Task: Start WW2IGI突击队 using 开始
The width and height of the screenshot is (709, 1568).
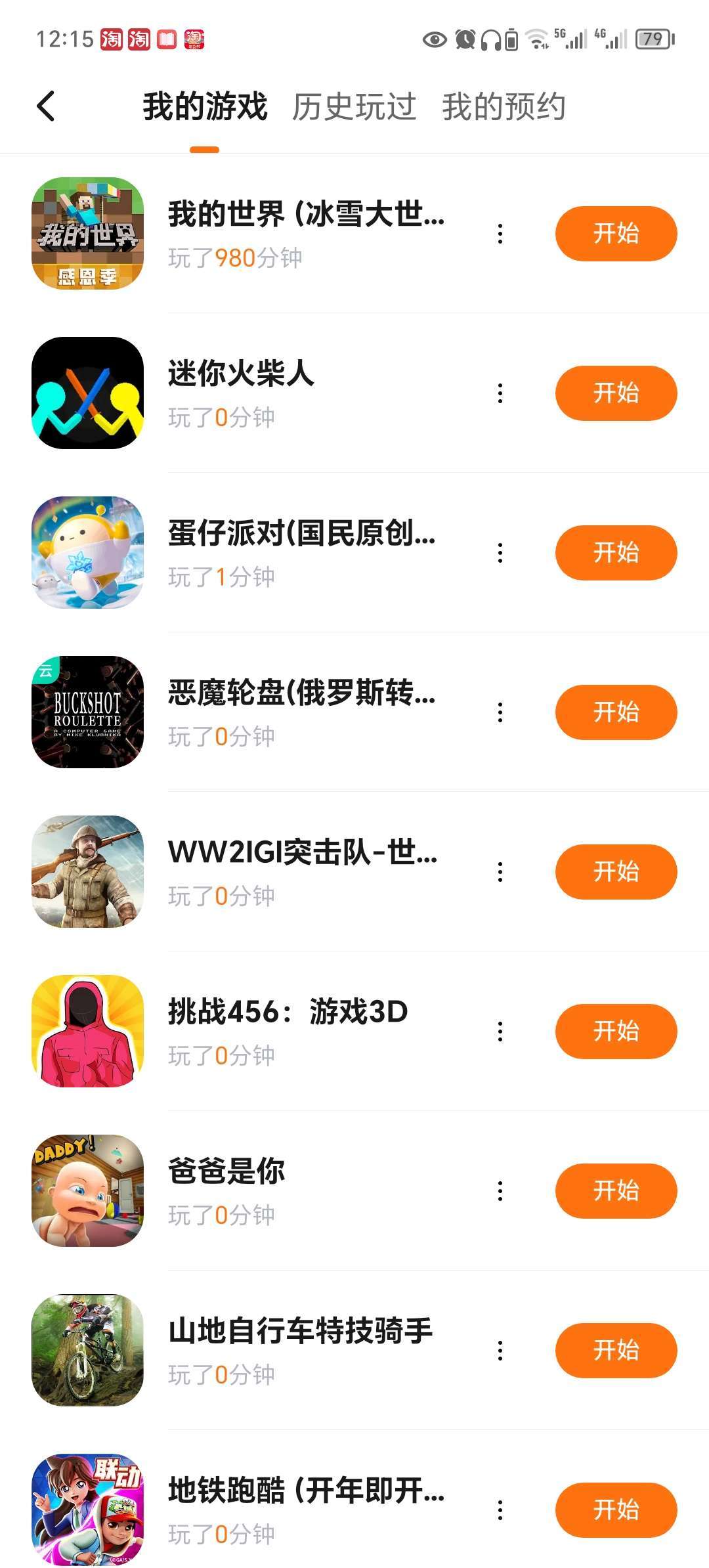Action: coord(616,872)
